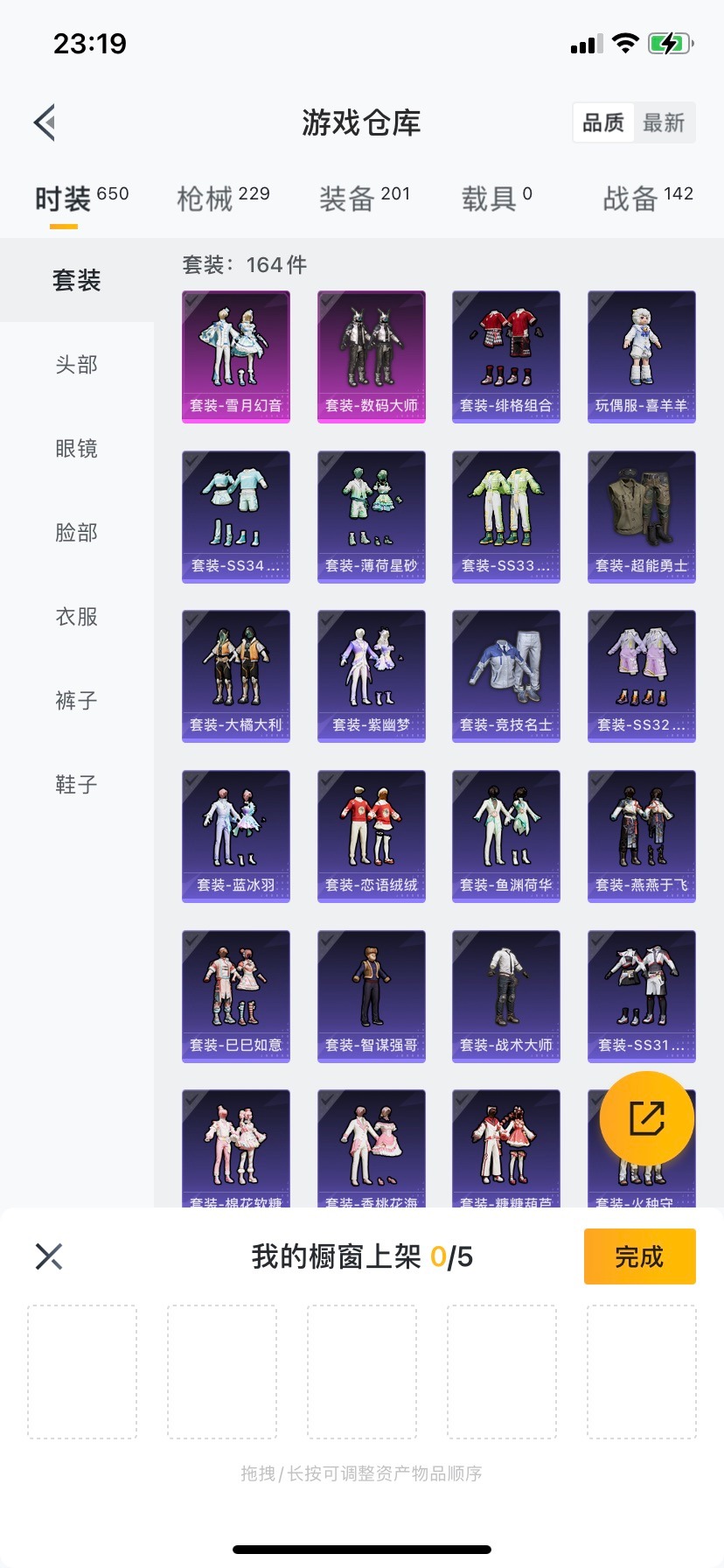The image size is (724, 1568).
Task: Switch to the 战备 tab
Action: [x=647, y=199]
